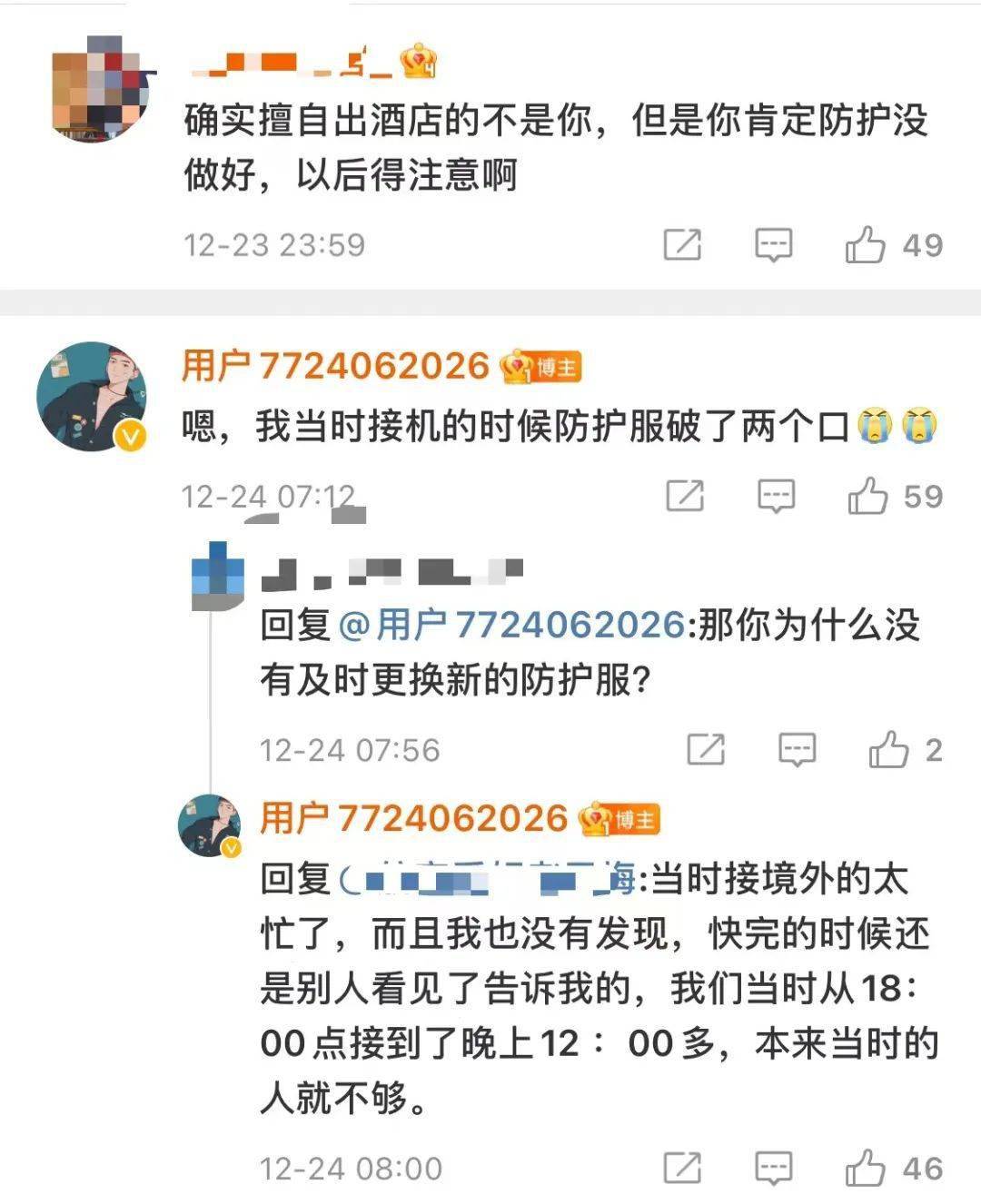The height and width of the screenshot is (1204, 981).
Task: Repost the 12-24 07:12 comment
Action: click(685, 497)
